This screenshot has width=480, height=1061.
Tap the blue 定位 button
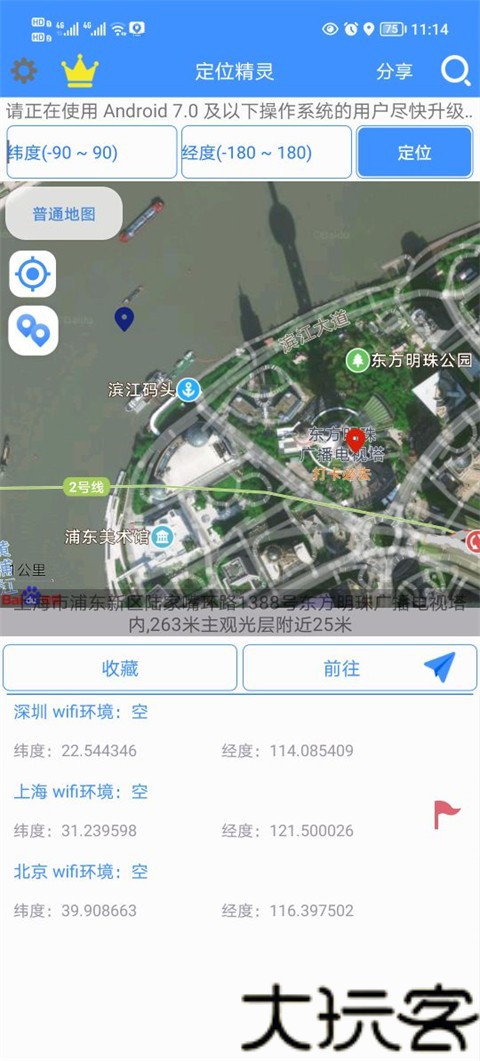(414, 152)
